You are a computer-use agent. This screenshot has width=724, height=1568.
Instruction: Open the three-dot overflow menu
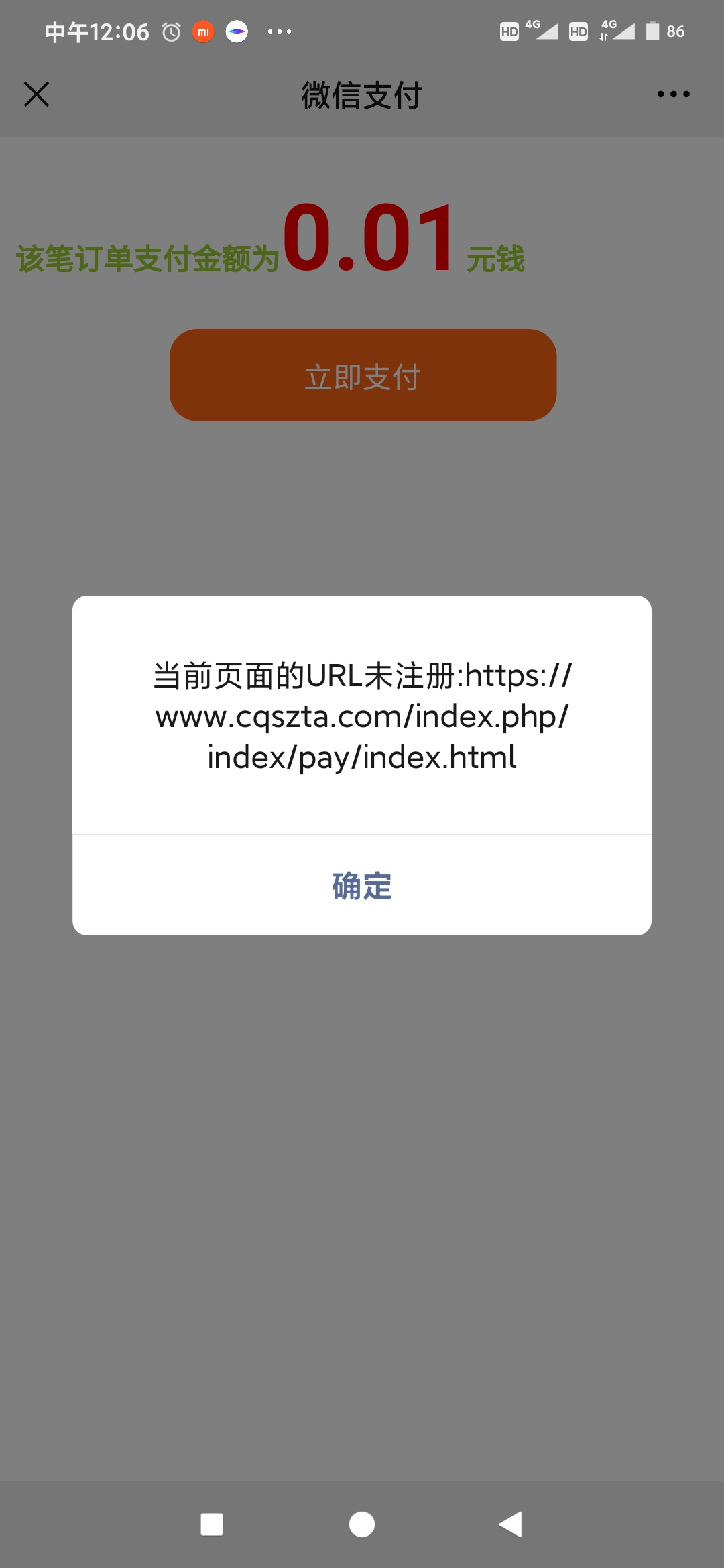coord(673,94)
